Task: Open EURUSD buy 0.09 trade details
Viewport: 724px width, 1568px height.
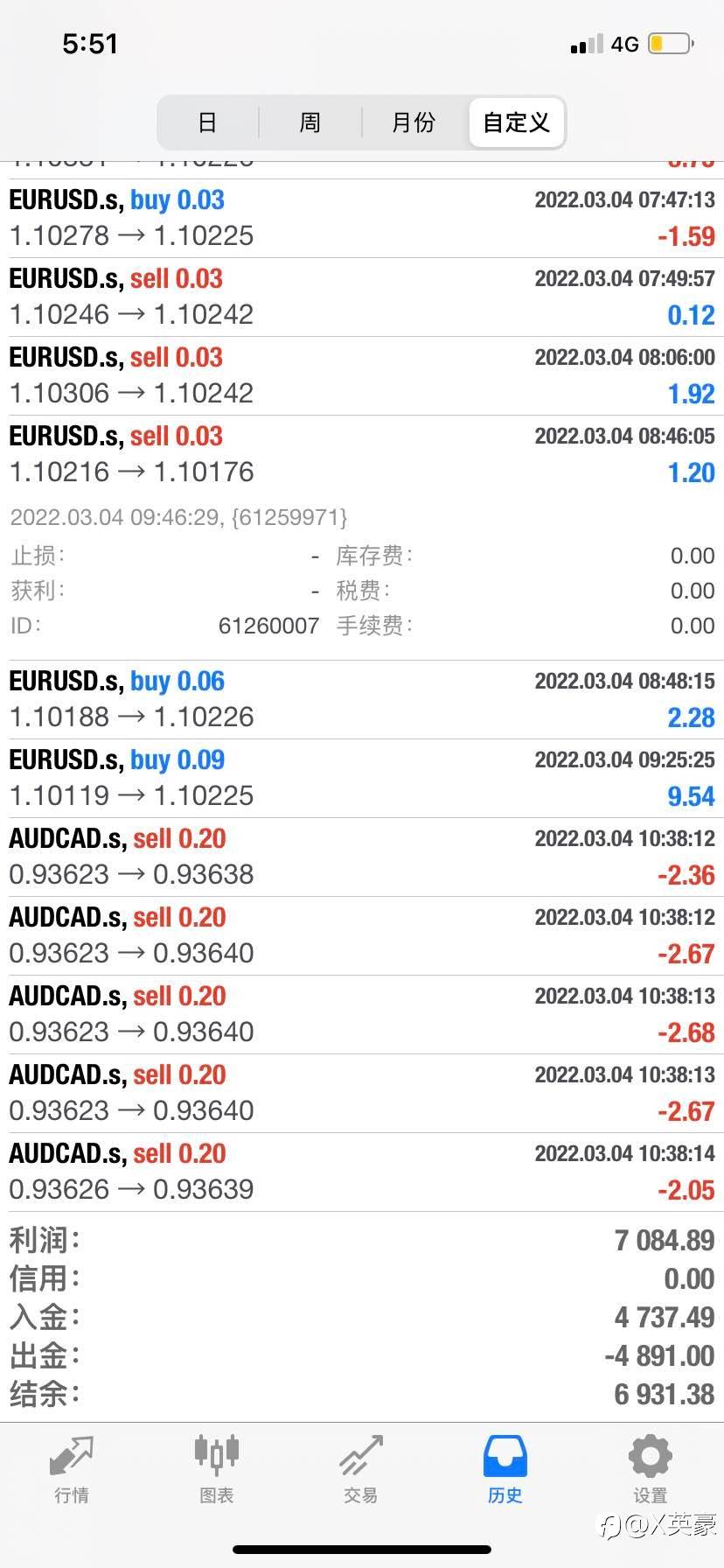Action: (362, 778)
